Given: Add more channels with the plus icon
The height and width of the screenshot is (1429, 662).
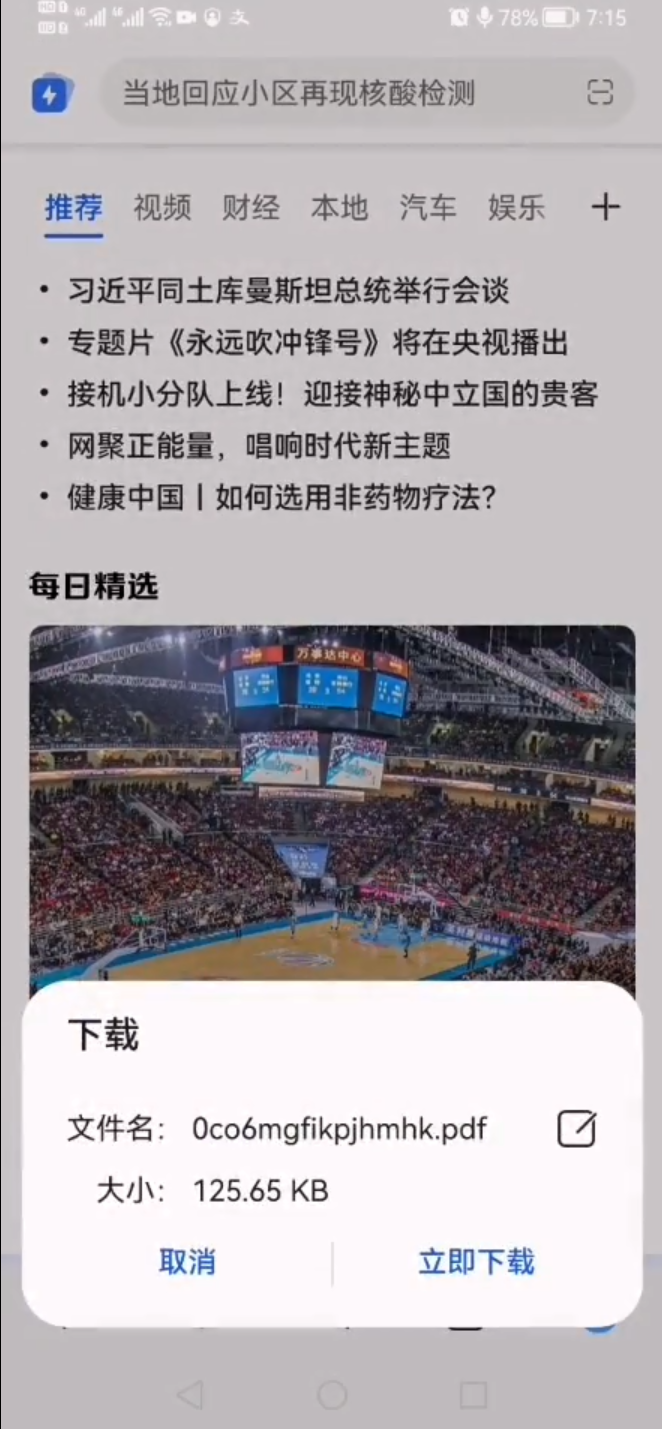Looking at the screenshot, I should [605, 207].
